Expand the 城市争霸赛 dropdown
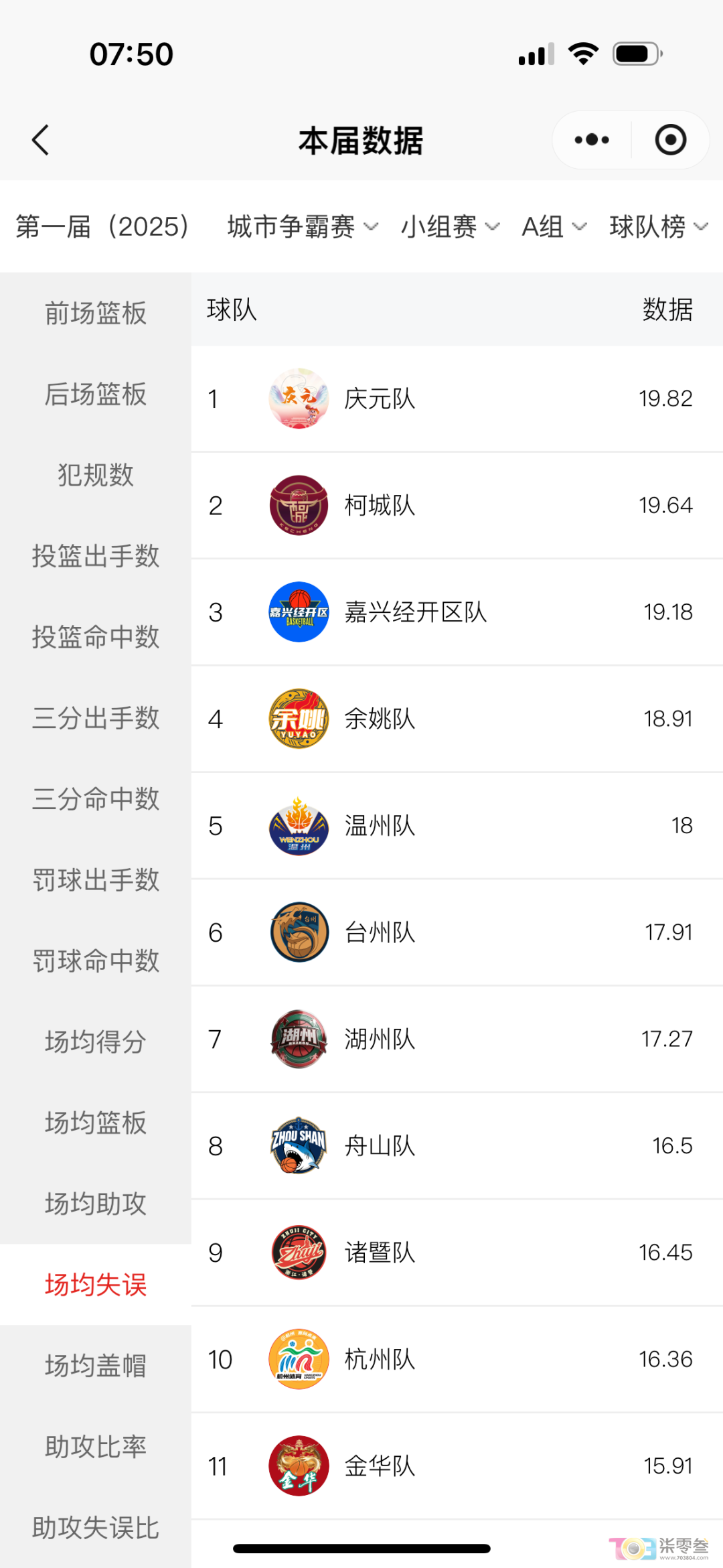Image resolution: width=723 pixels, height=1568 pixels. click(x=303, y=226)
